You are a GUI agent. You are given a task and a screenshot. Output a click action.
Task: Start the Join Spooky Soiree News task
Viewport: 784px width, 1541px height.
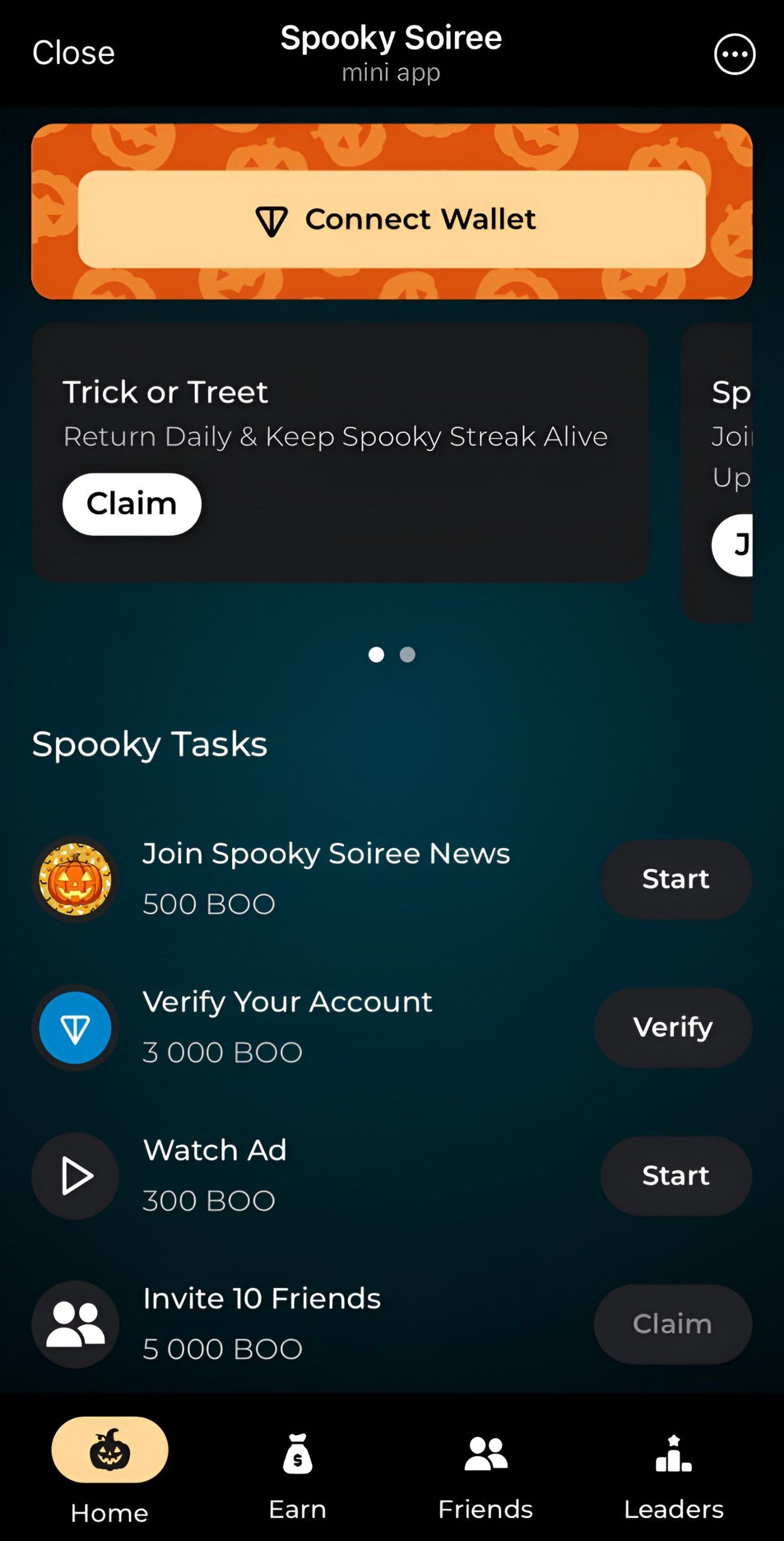click(x=675, y=879)
